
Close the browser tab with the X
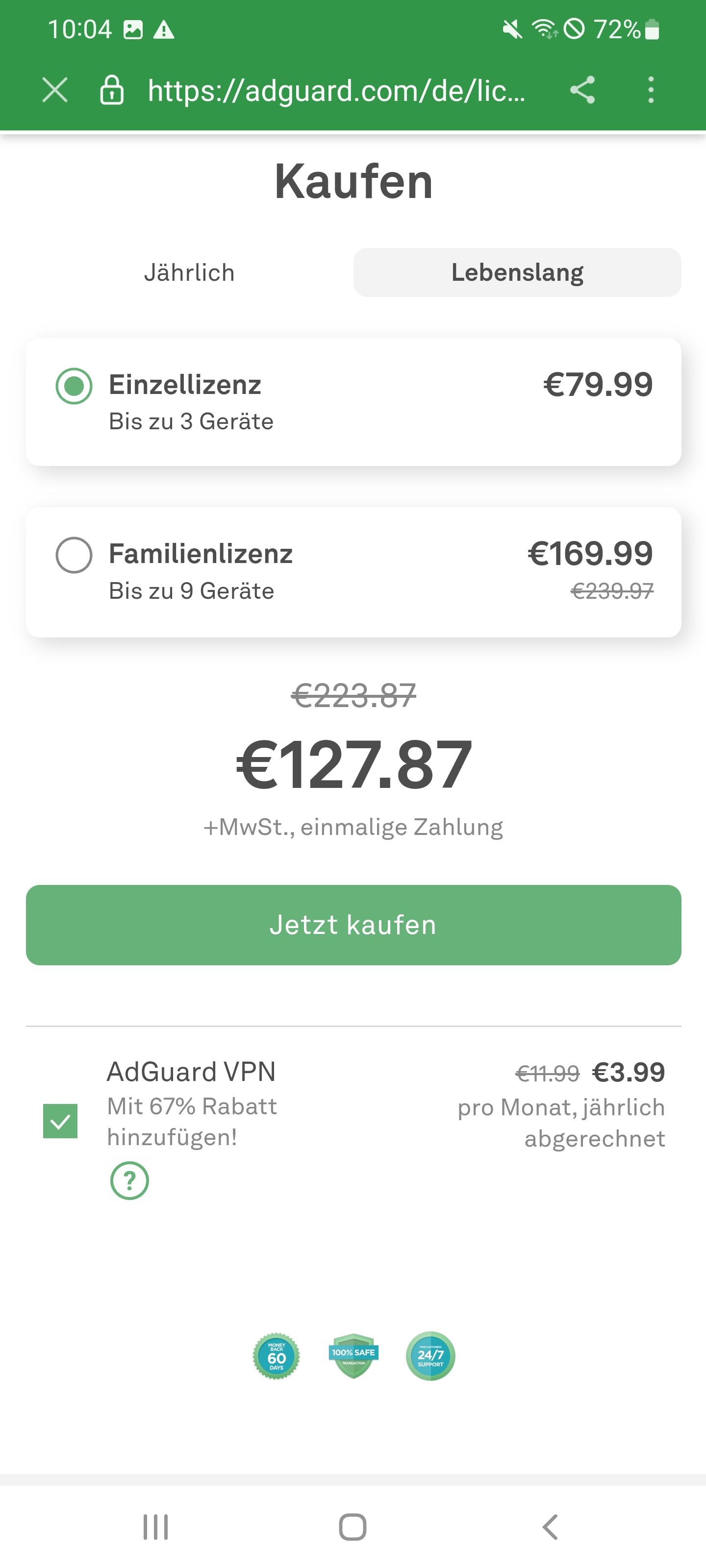pos(55,90)
